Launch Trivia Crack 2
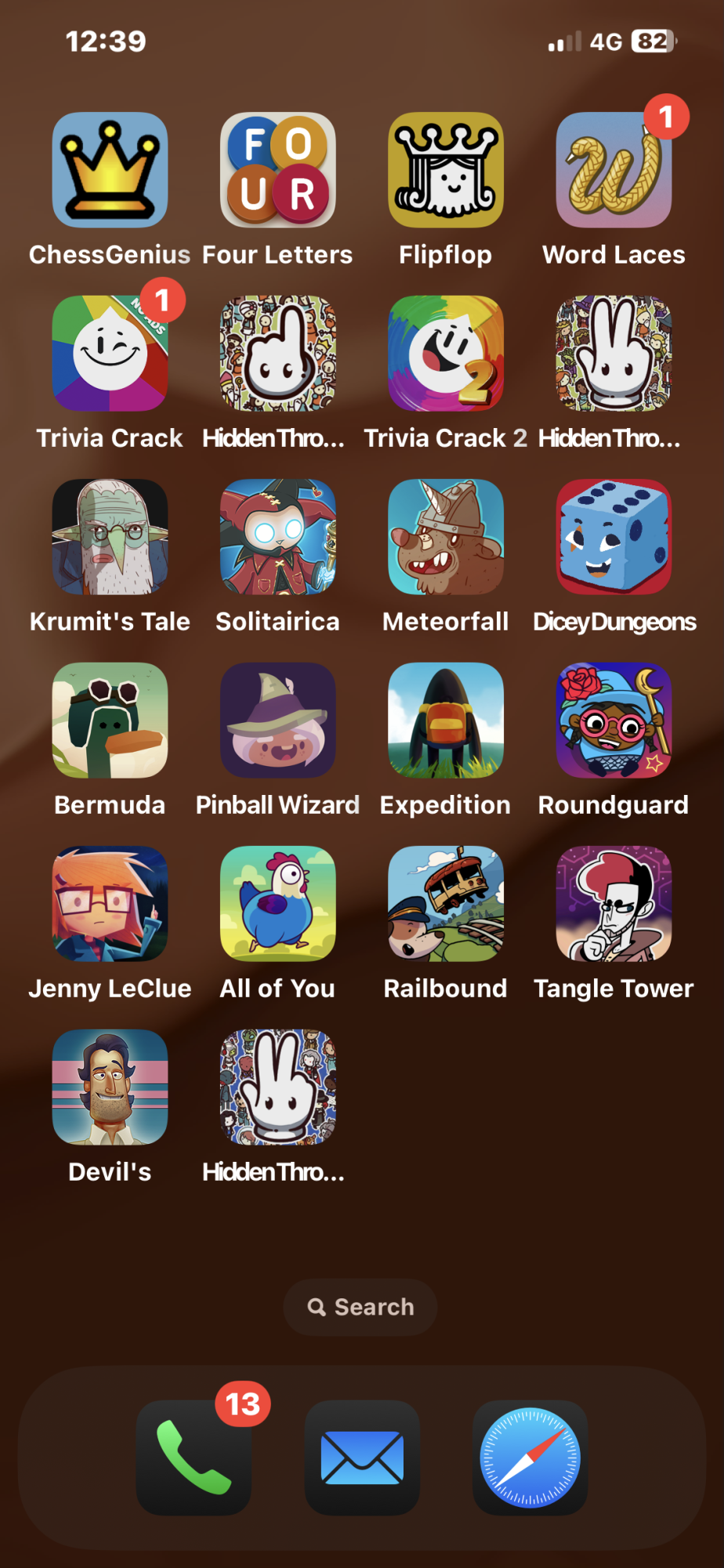Image resolution: width=724 pixels, height=1568 pixels. tap(446, 354)
